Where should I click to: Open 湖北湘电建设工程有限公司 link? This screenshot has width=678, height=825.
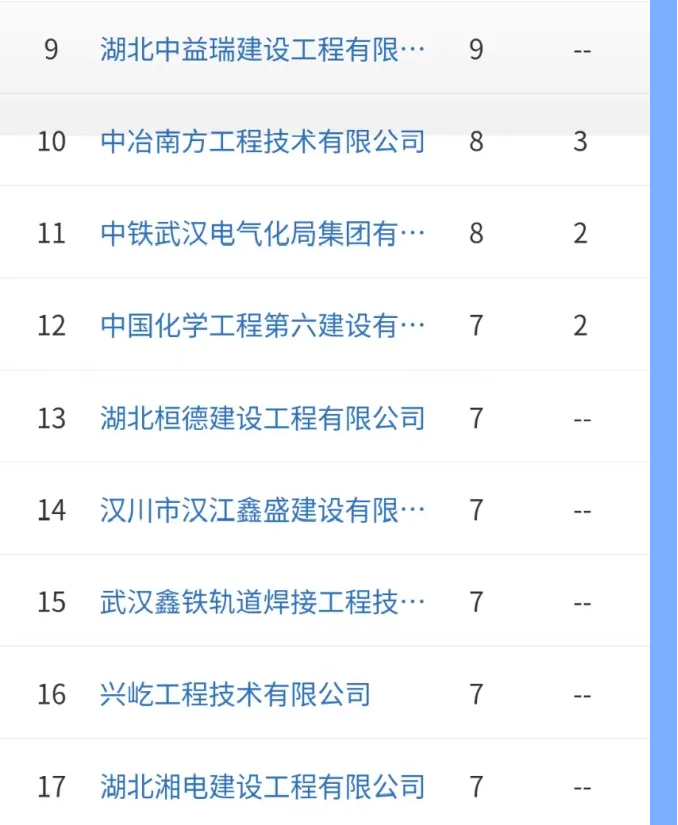[x=262, y=787]
